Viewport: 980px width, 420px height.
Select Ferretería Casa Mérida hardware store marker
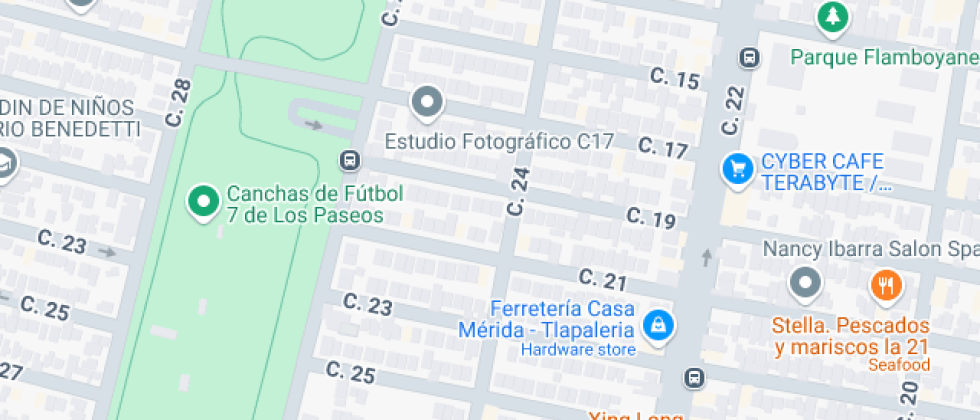pos(658,324)
